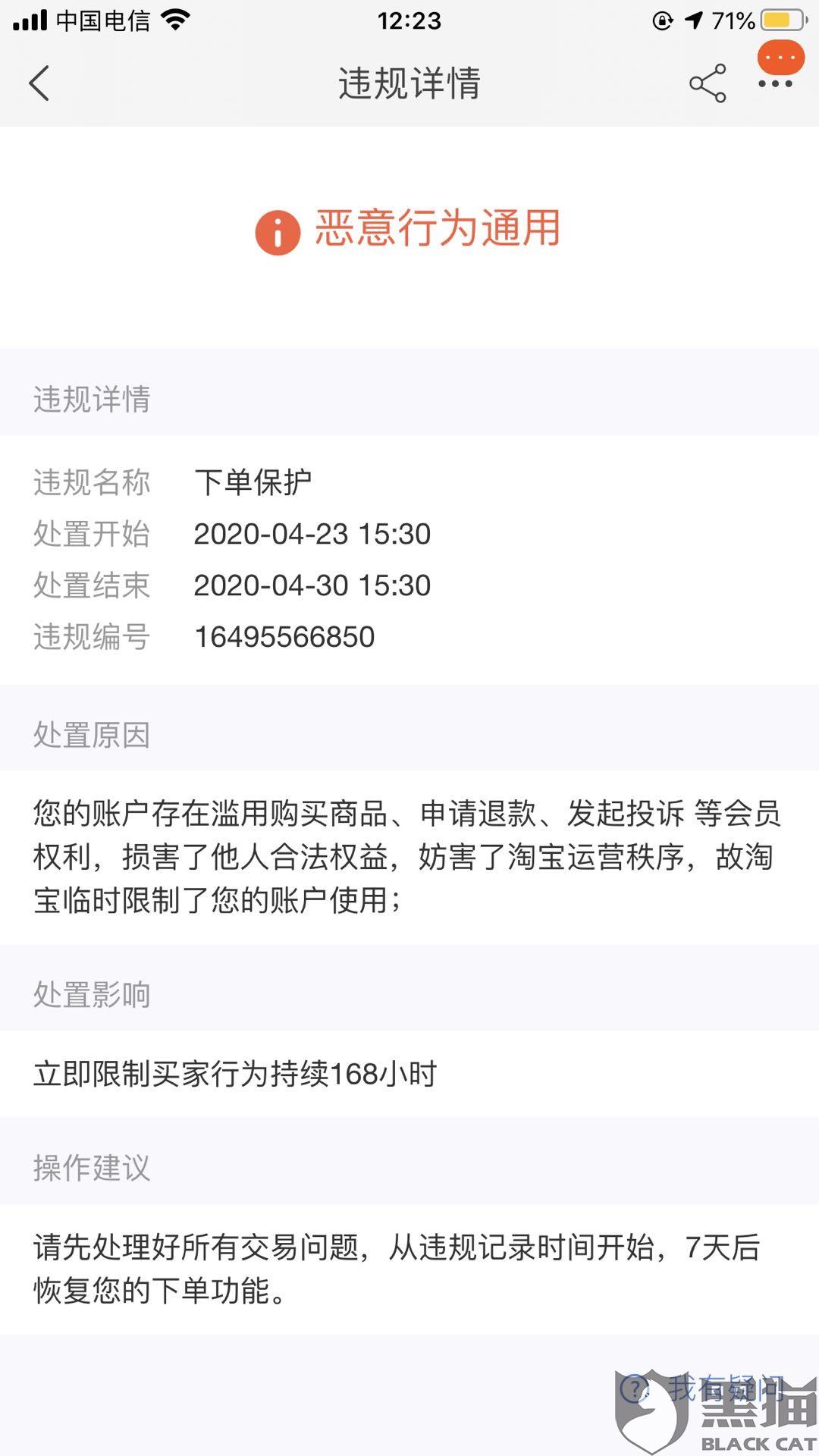Image resolution: width=819 pixels, height=1456 pixels.
Task: Open the three-dot overflow menu
Action: tap(776, 83)
